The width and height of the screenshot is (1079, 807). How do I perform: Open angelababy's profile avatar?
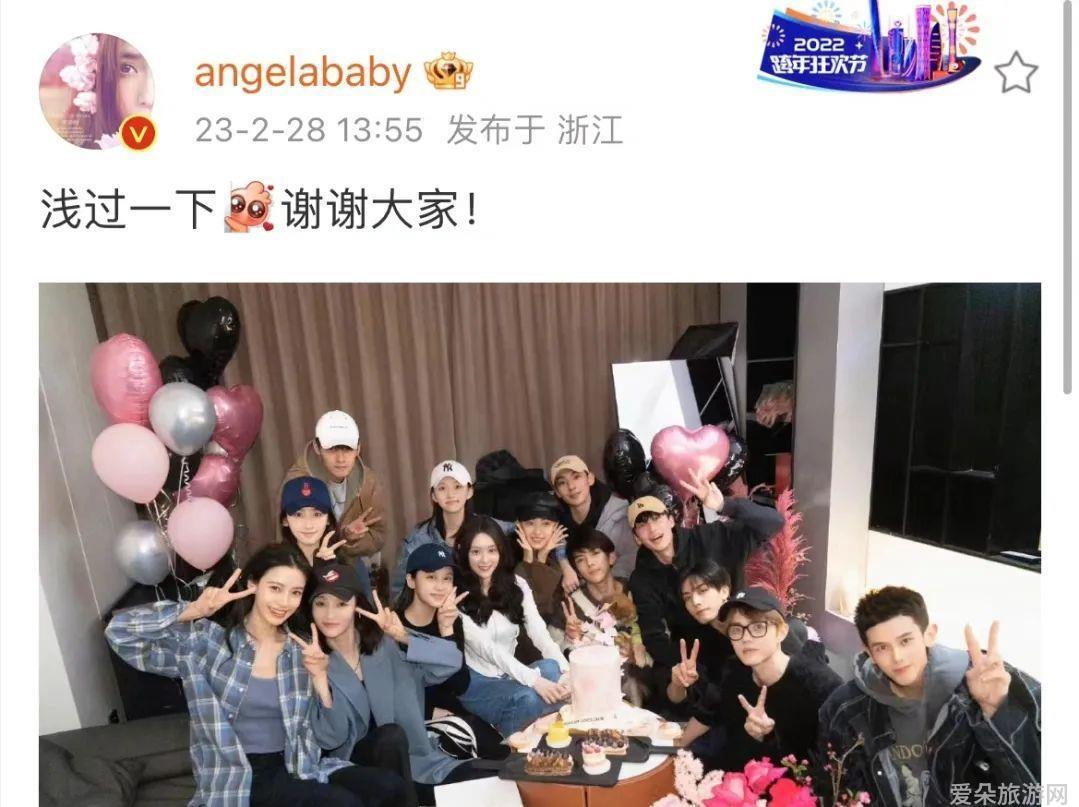pos(96,91)
